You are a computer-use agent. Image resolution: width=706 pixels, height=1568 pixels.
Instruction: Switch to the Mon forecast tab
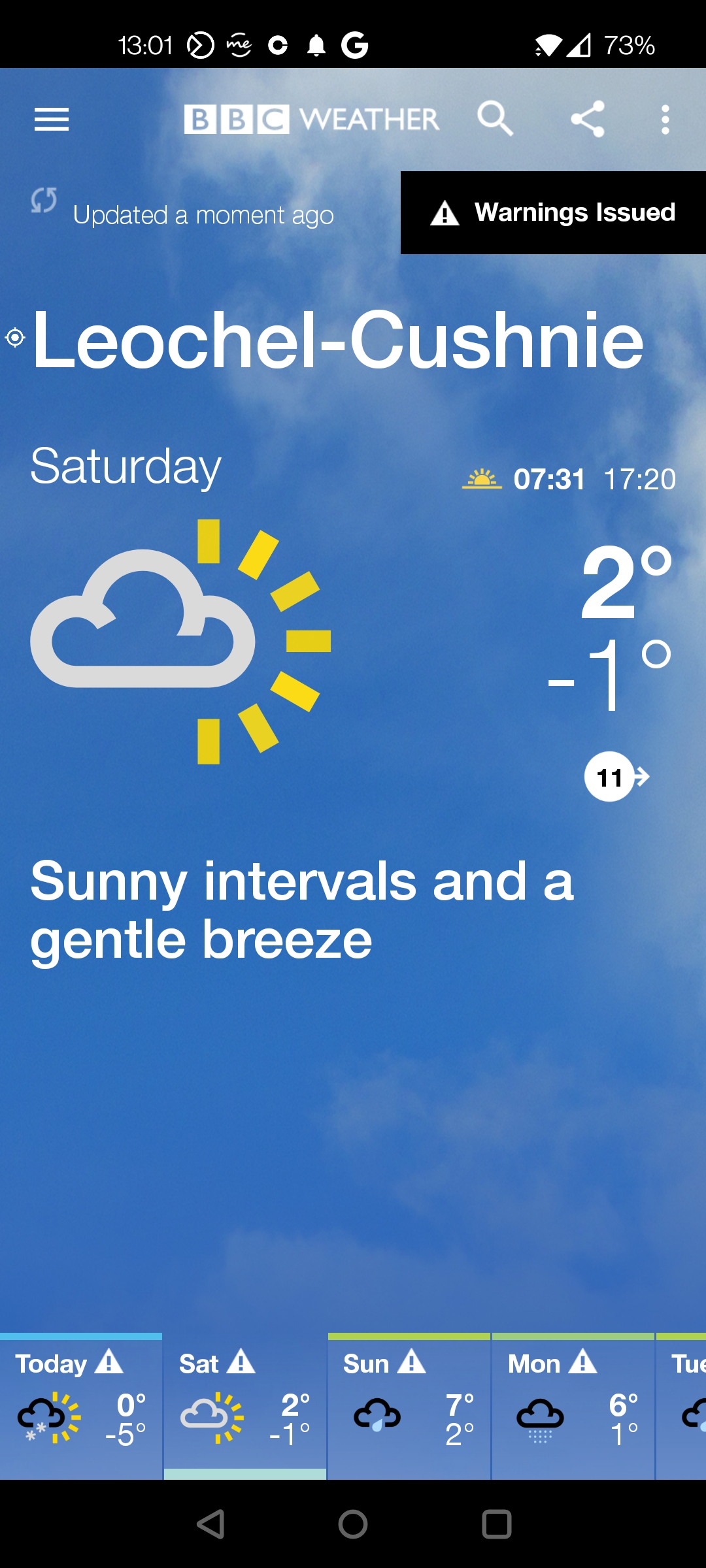(x=573, y=1406)
